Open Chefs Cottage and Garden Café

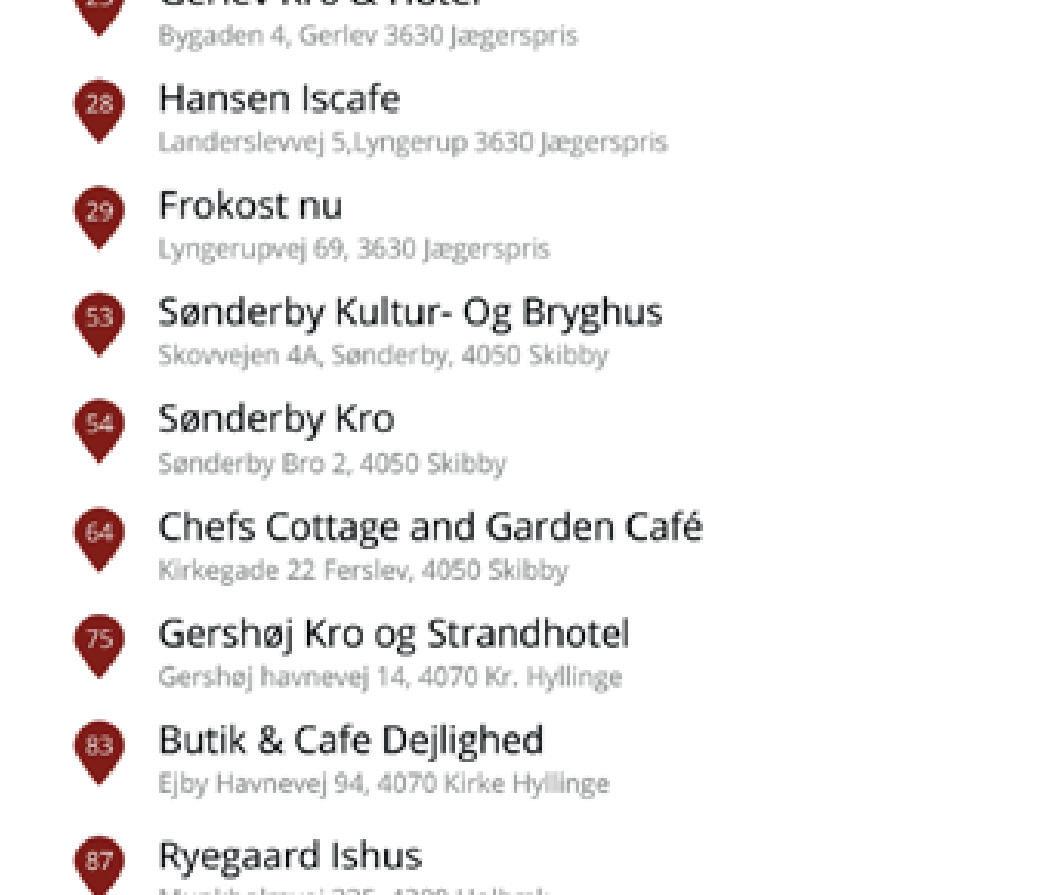(x=430, y=527)
